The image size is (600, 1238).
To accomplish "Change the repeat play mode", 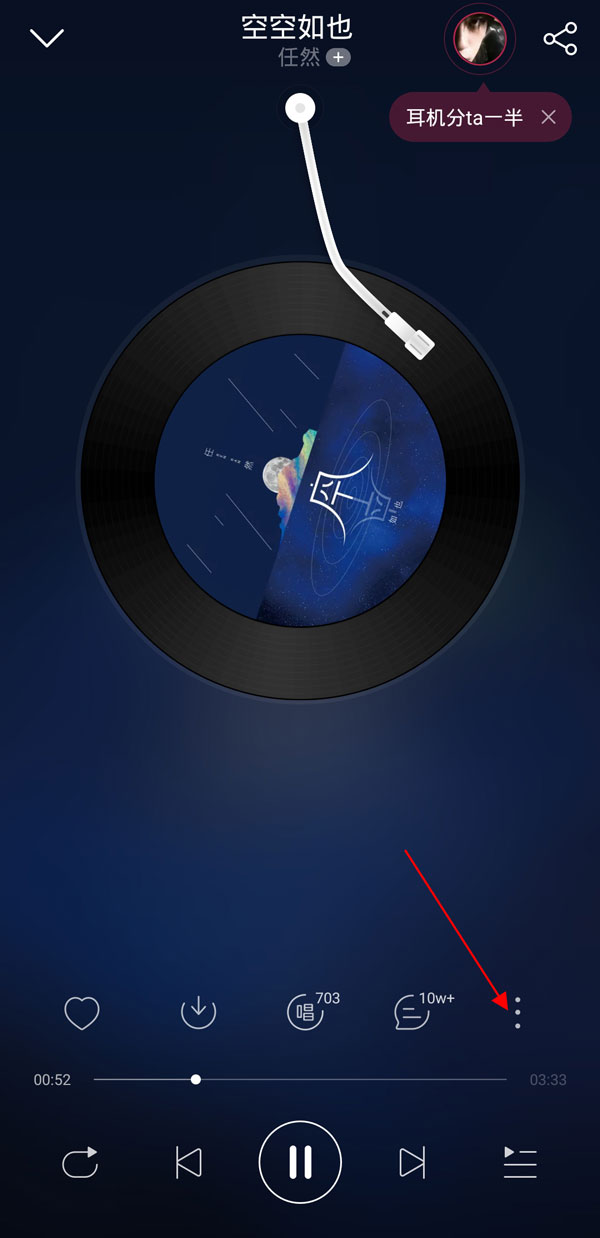I will (80, 1163).
